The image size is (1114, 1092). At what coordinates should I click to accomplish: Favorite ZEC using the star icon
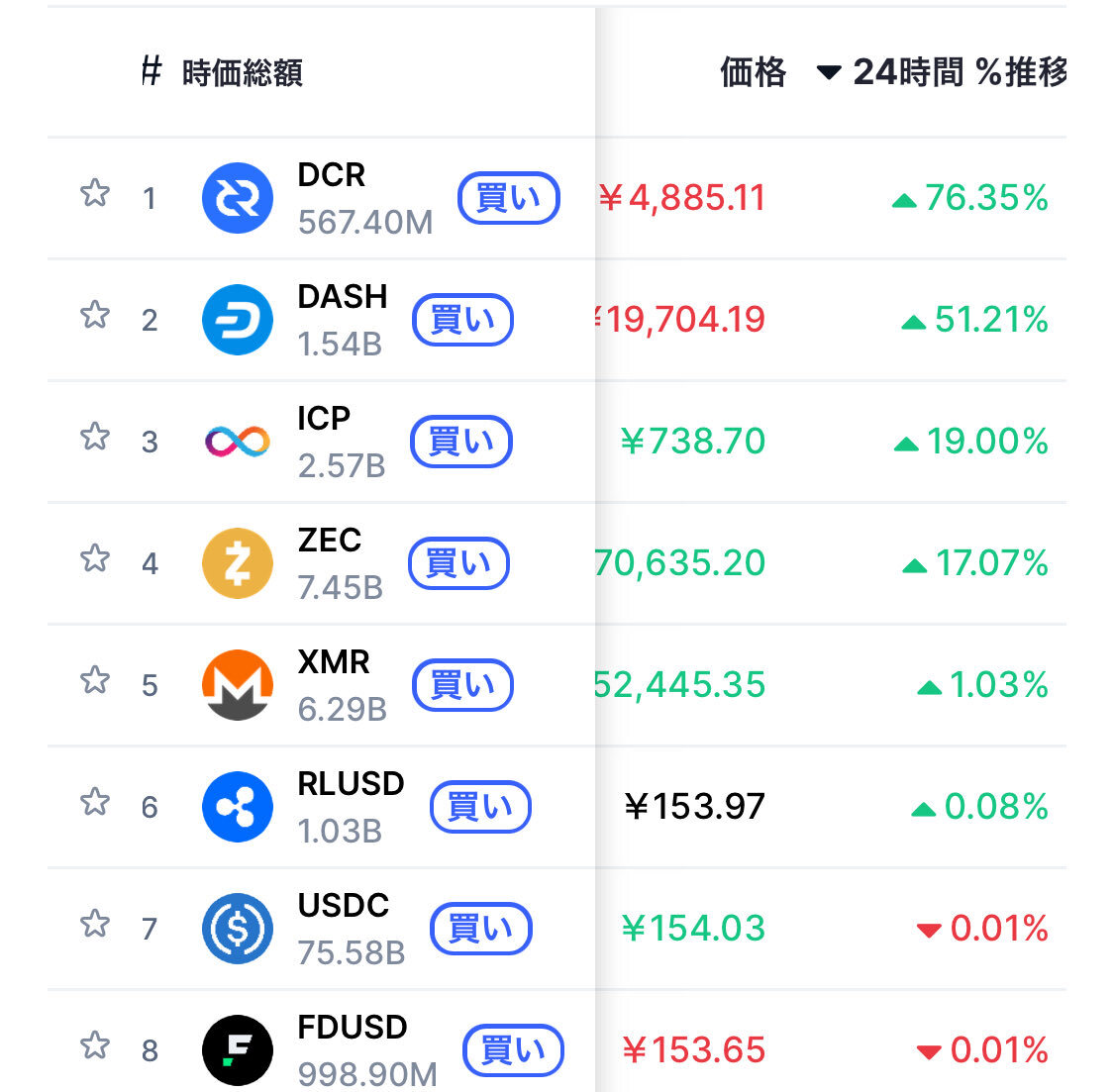pyautogui.click(x=95, y=558)
